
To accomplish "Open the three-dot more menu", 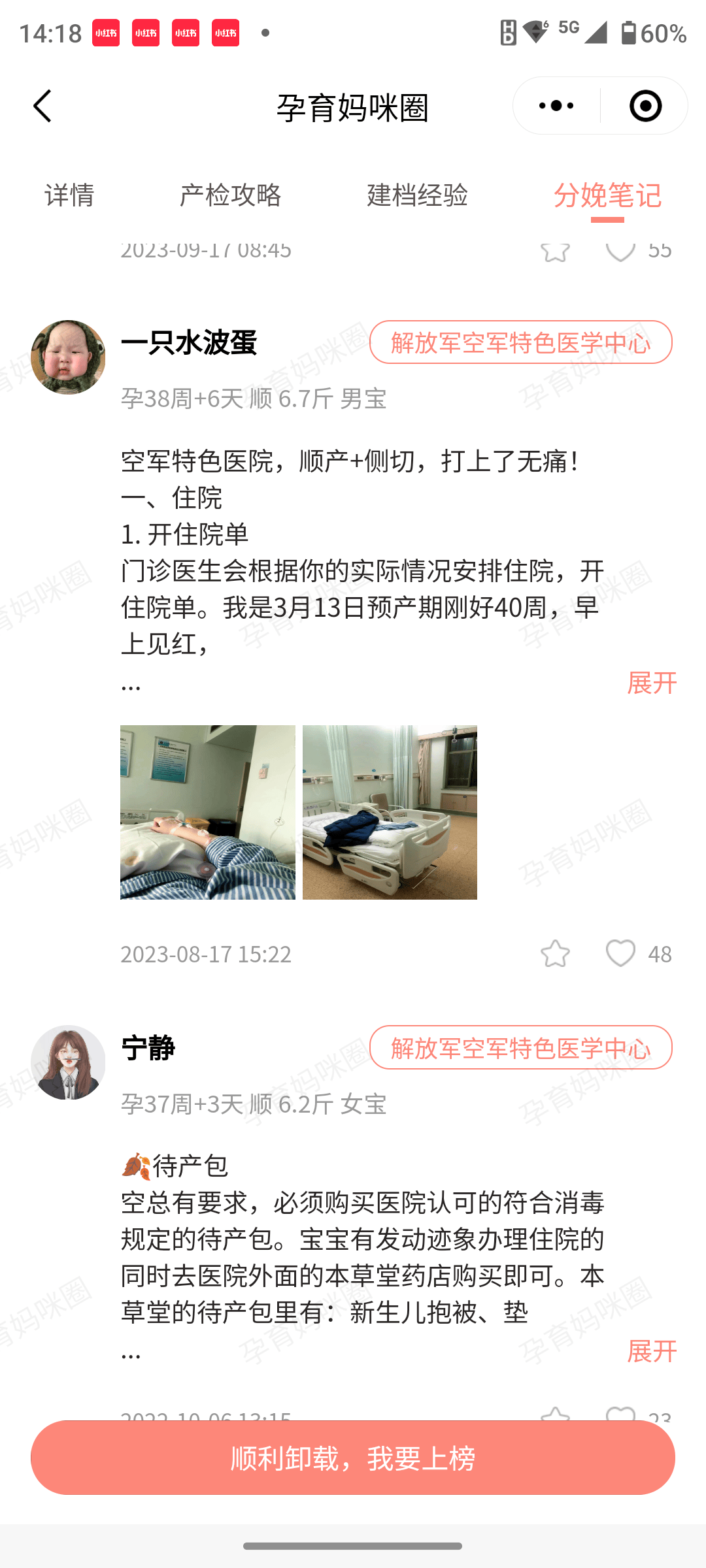I will click(x=556, y=106).
